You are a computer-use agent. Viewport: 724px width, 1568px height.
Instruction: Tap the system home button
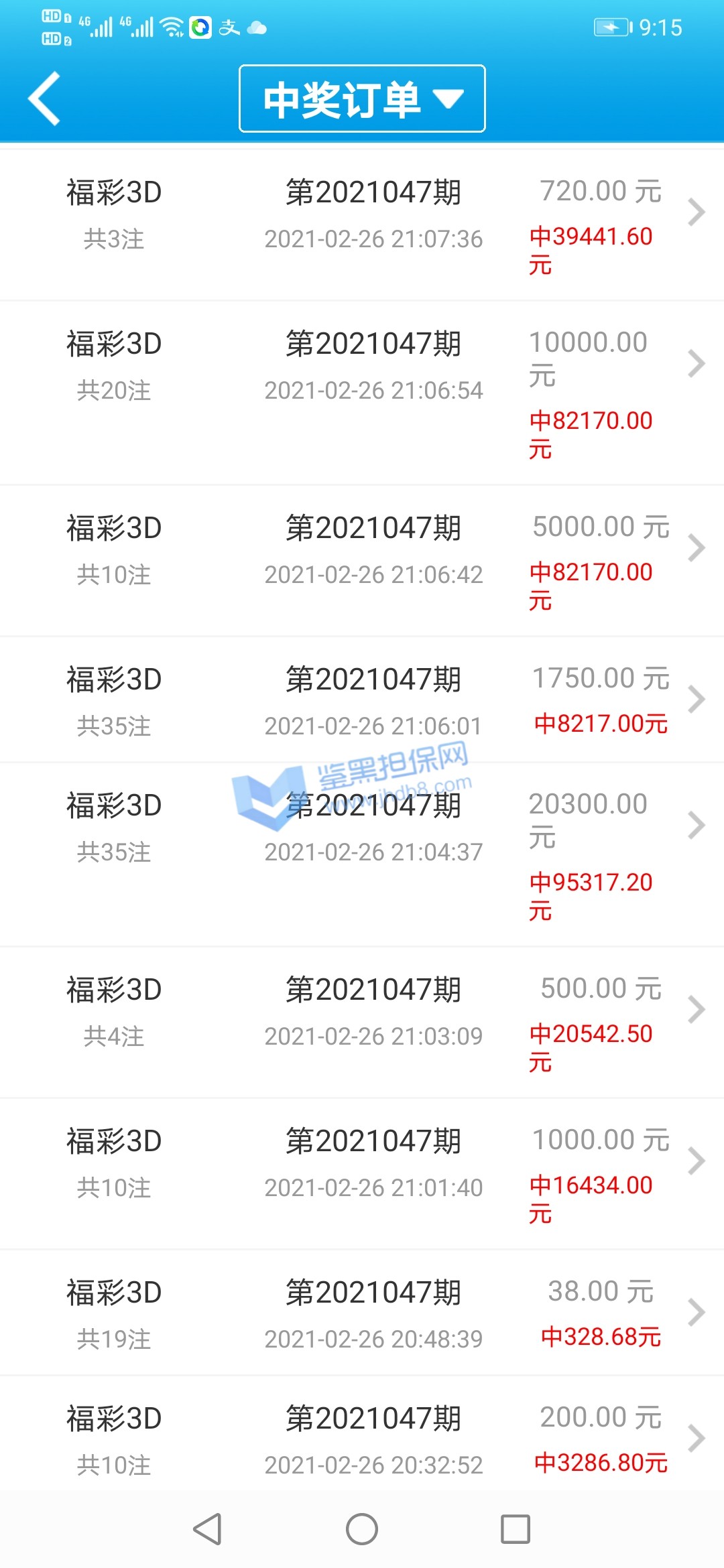tap(362, 1529)
